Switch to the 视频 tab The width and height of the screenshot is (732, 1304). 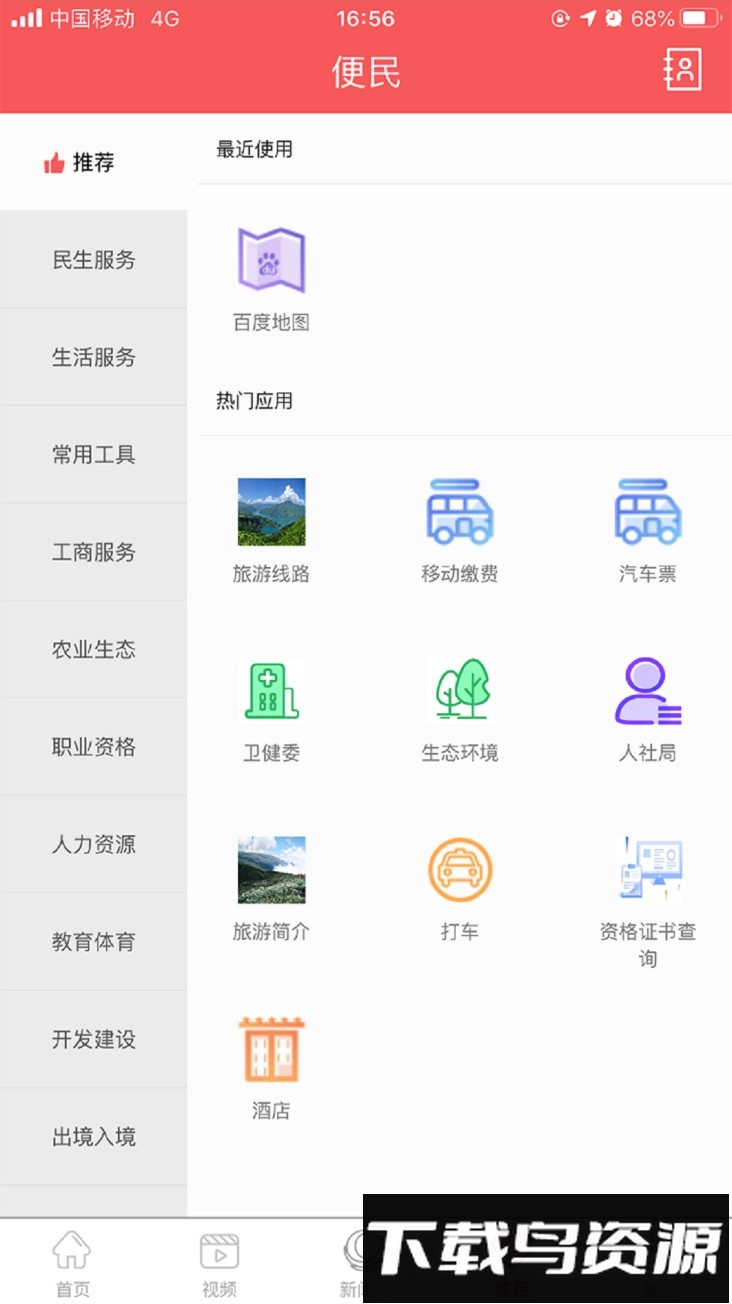[219, 1264]
